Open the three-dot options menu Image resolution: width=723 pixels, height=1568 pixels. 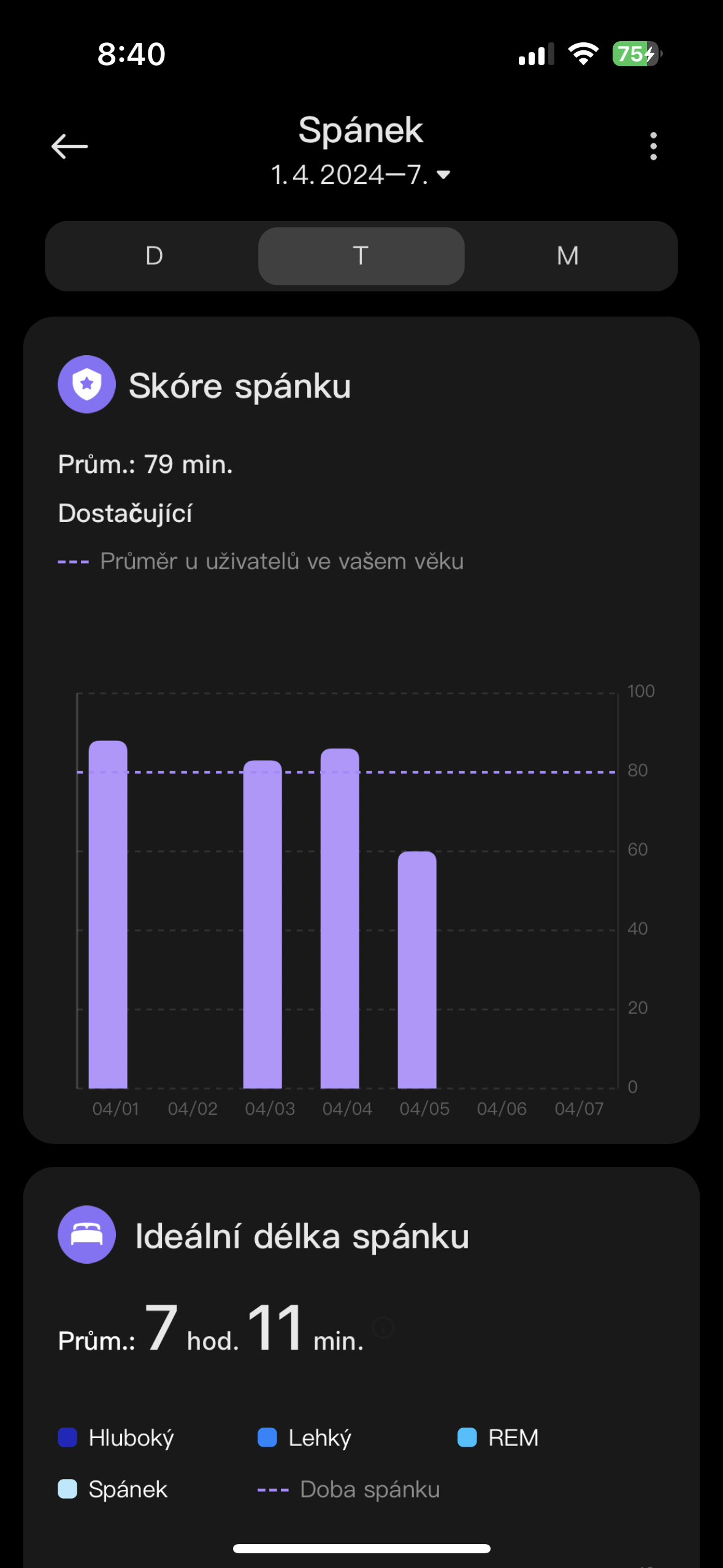tap(653, 146)
